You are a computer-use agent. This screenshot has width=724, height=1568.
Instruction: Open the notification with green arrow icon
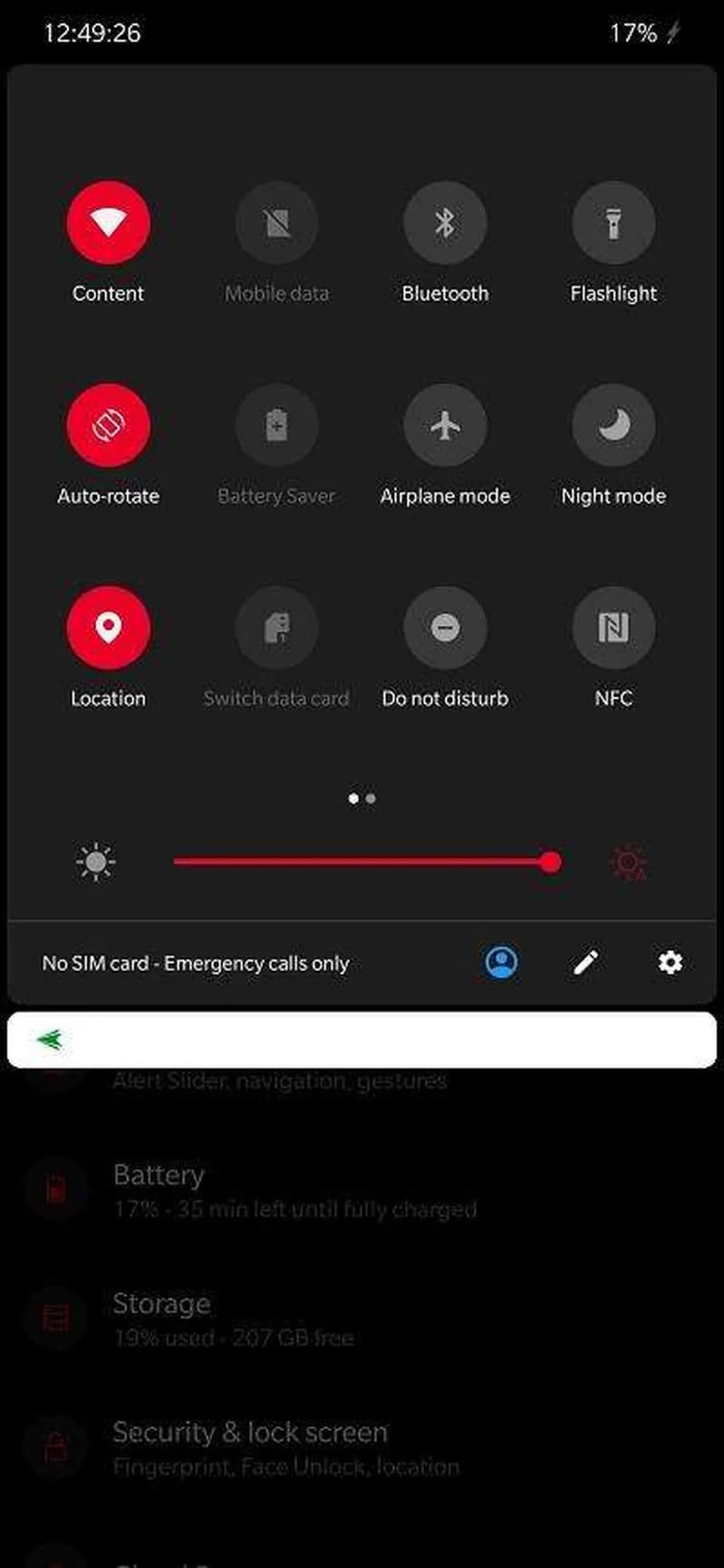(361, 1040)
